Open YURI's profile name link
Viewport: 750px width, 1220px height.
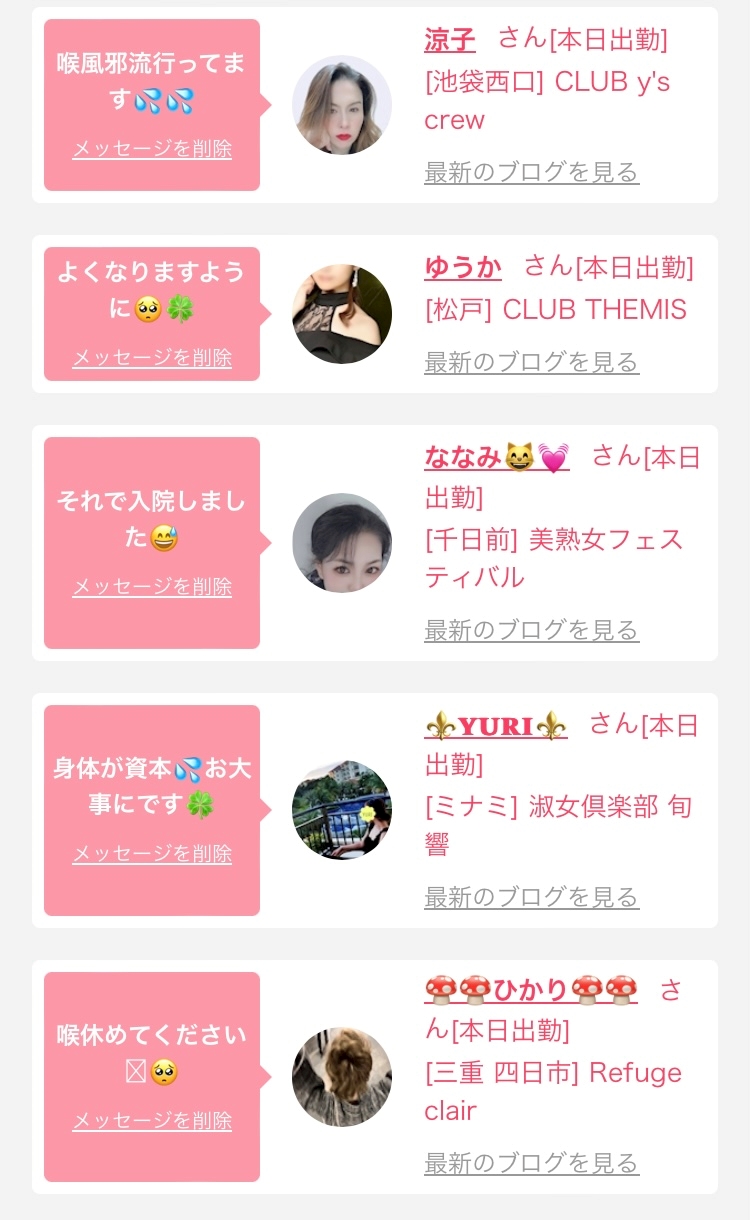point(495,725)
